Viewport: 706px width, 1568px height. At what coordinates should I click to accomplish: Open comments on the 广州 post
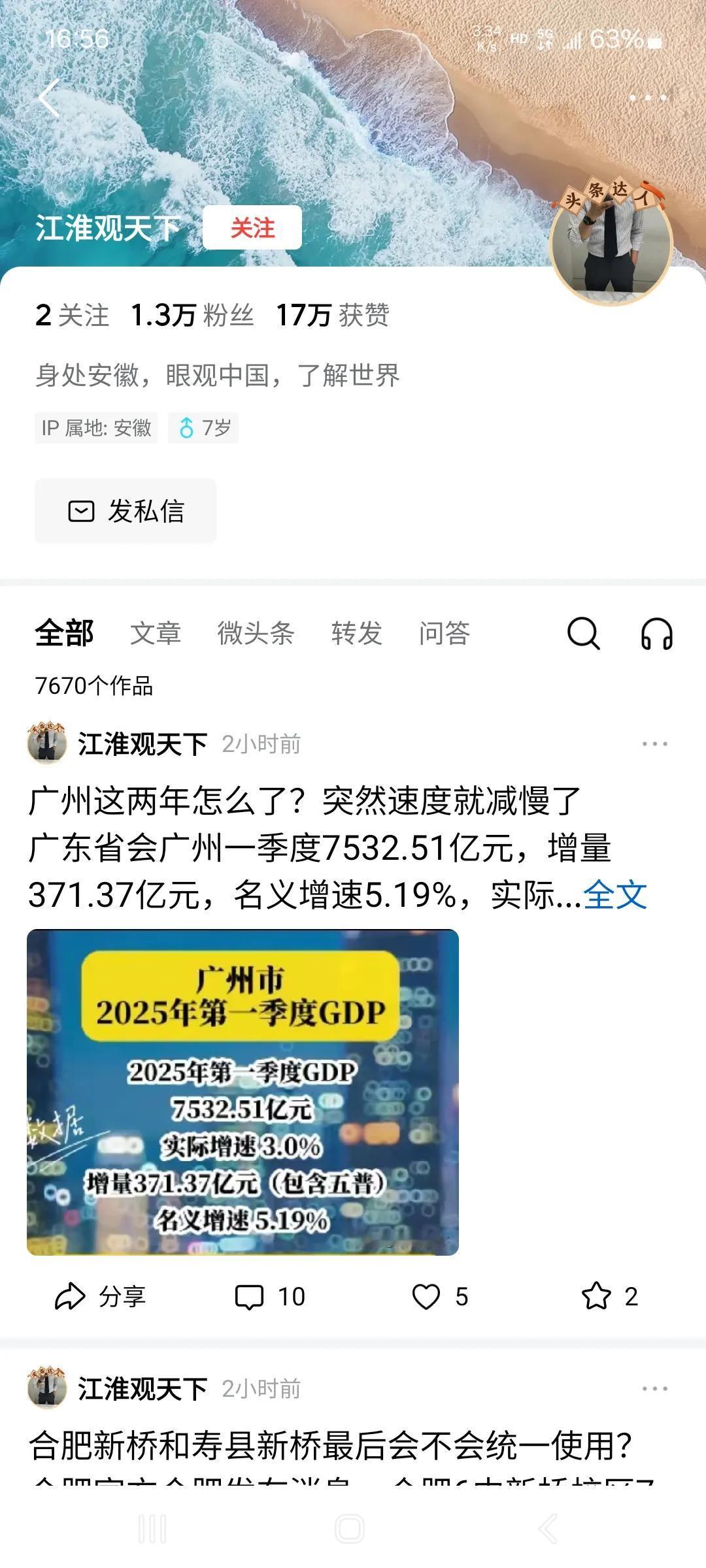(269, 1296)
